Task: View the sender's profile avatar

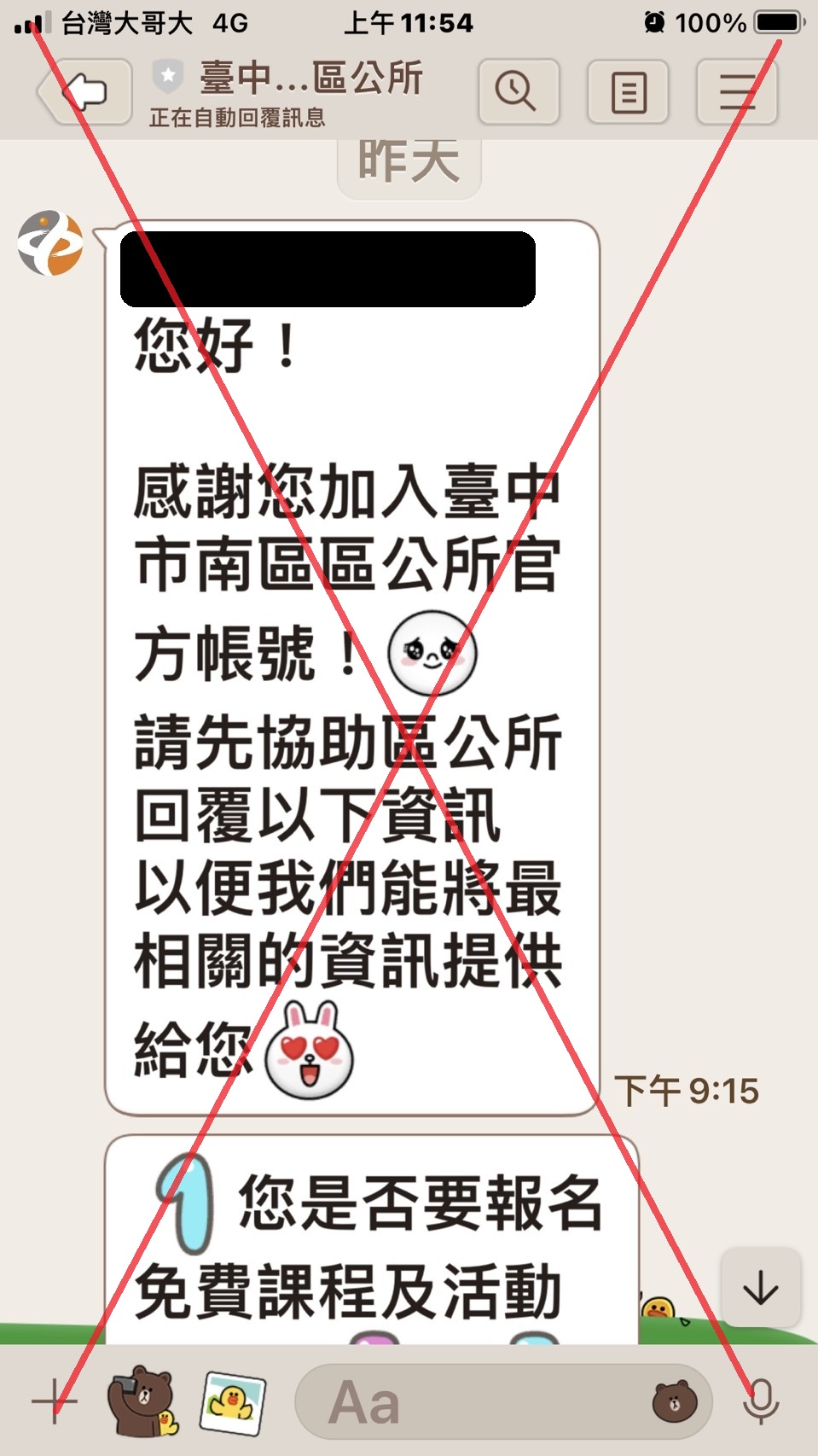Action: (x=50, y=244)
